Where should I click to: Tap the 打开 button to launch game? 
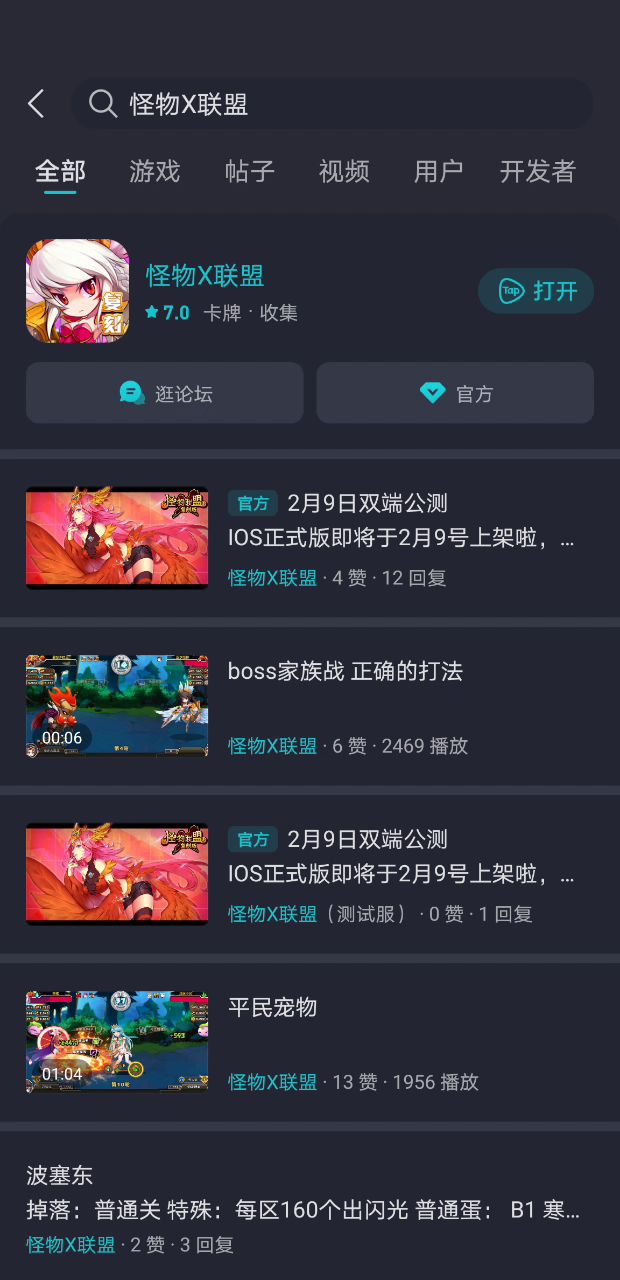[536, 291]
